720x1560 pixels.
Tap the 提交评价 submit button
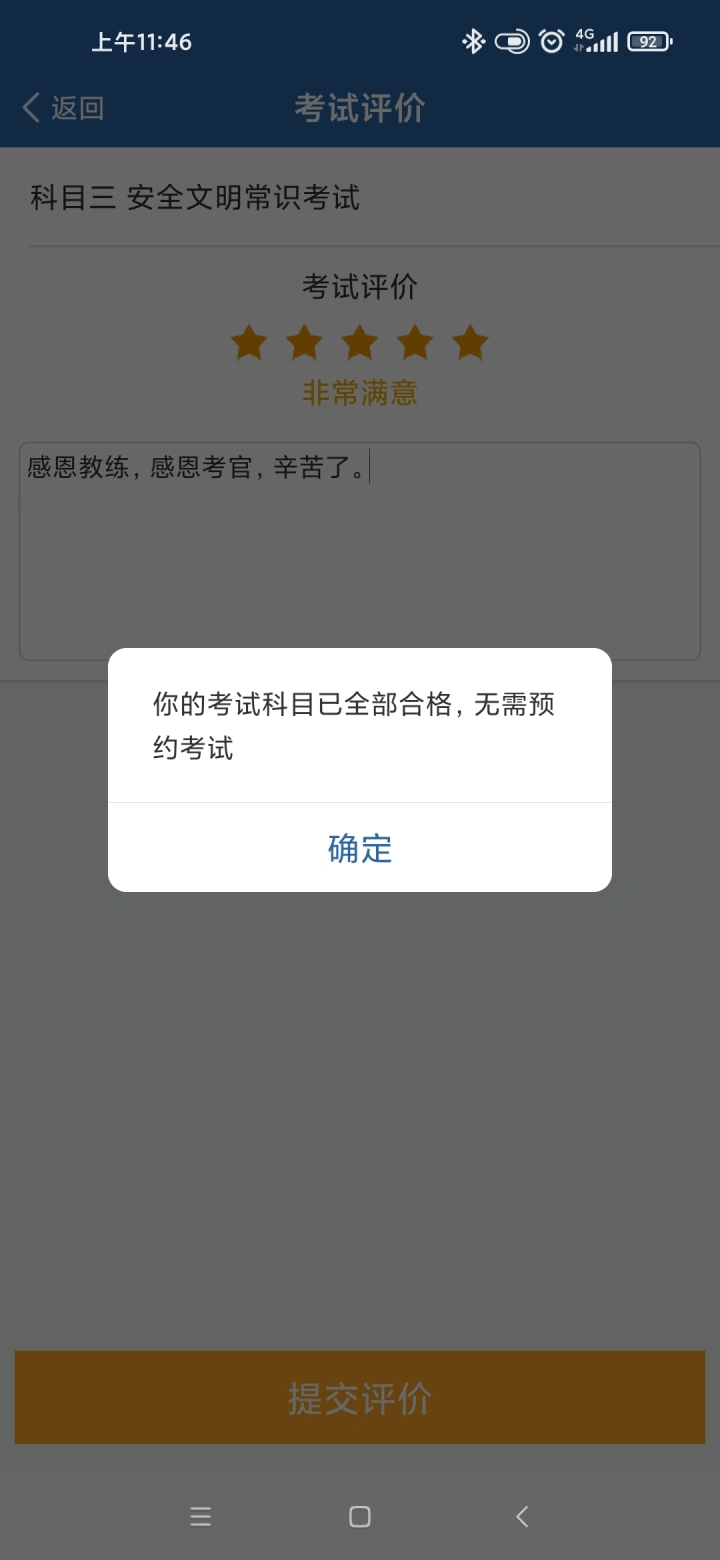(360, 1397)
